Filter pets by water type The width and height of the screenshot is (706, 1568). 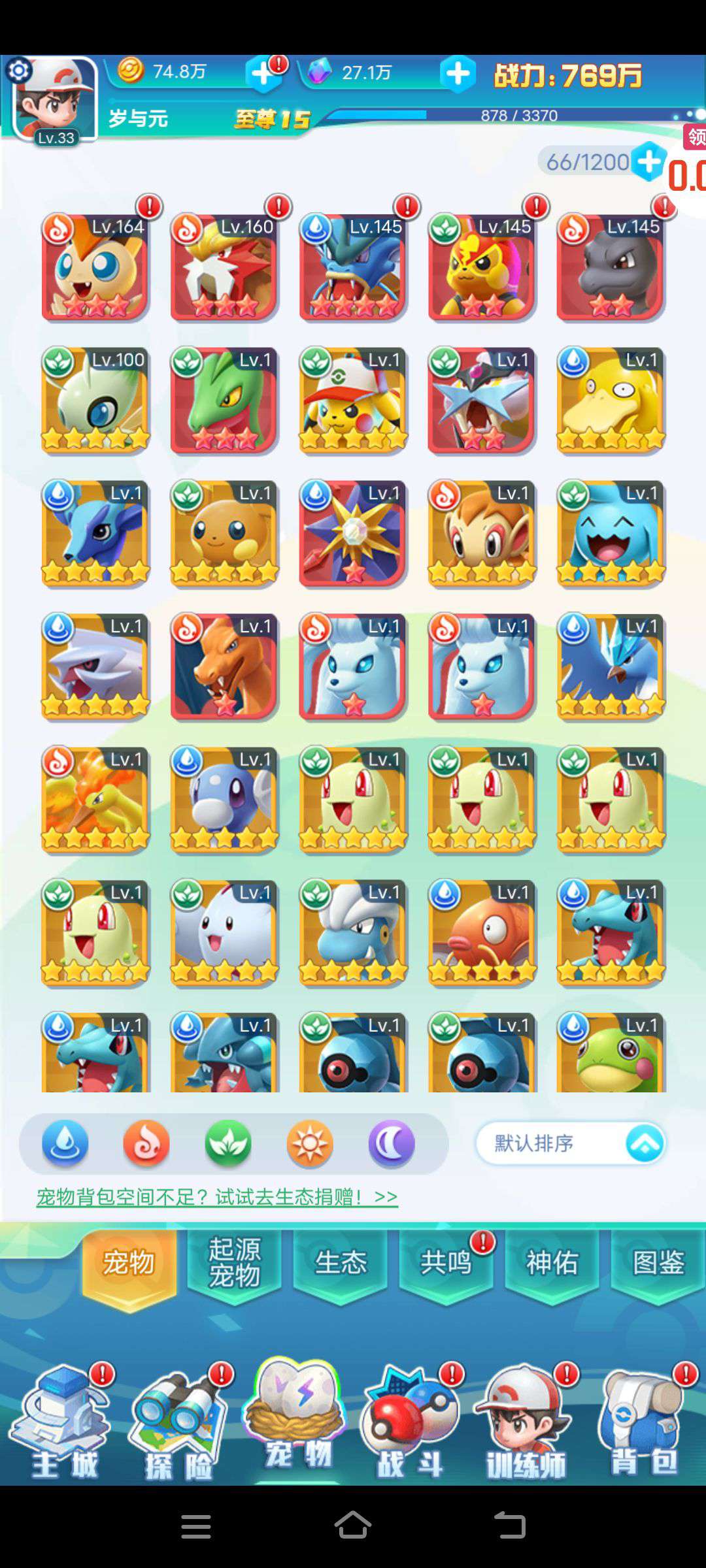coord(65,1143)
